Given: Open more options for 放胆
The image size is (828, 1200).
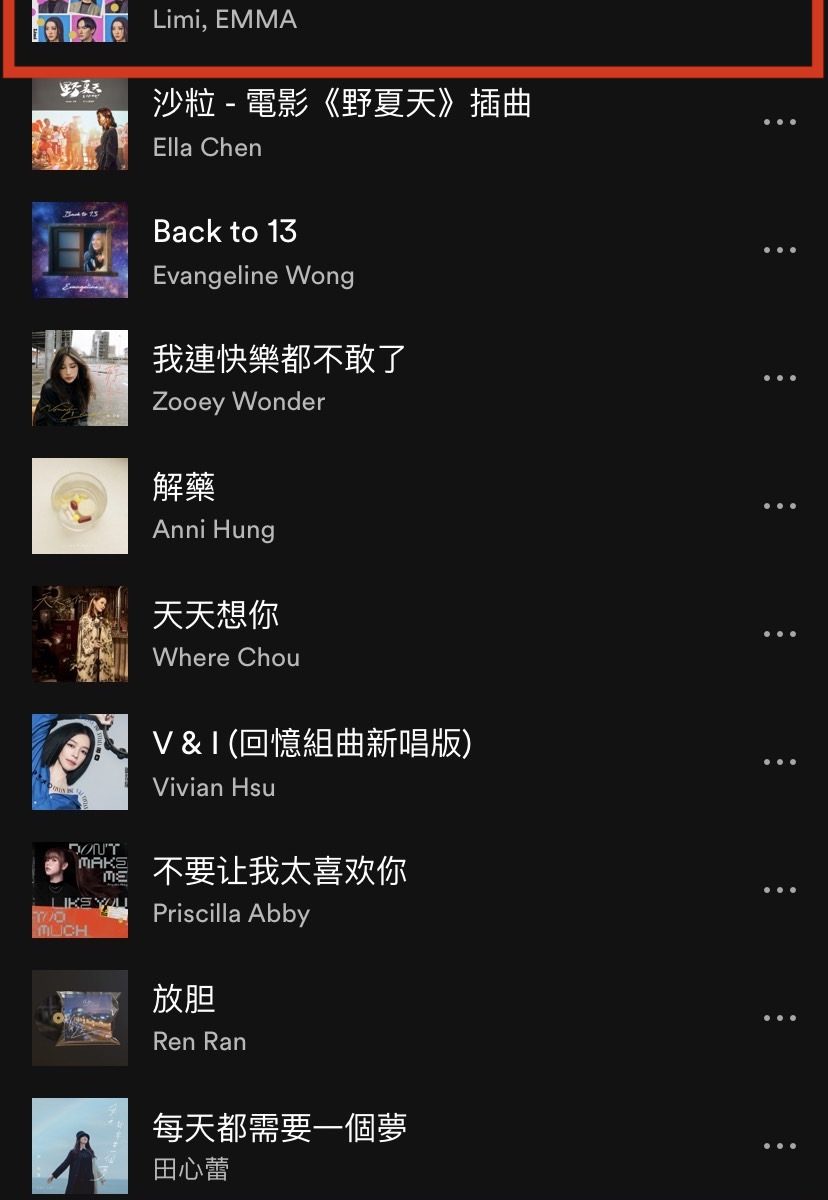Looking at the screenshot, I should [x=779, y=1018].
